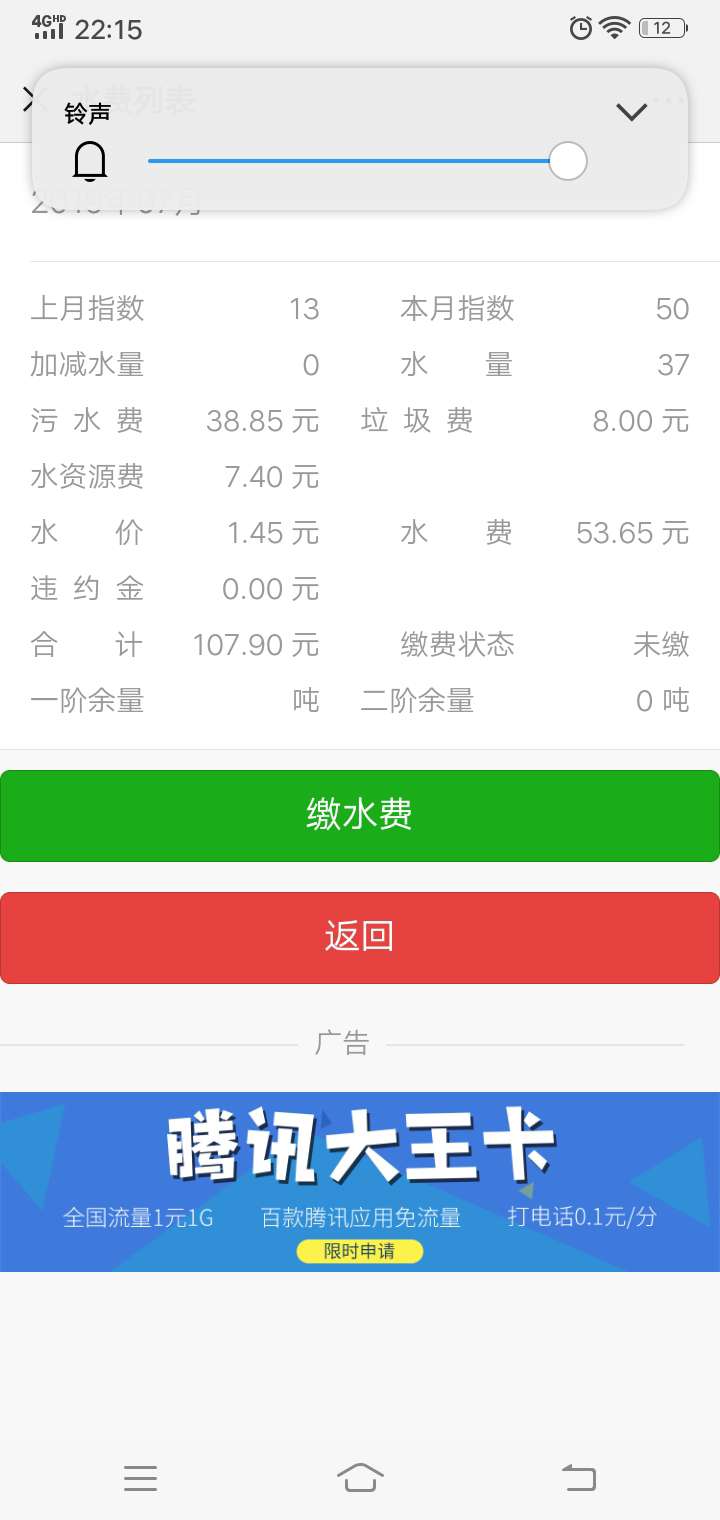Open the recent apps menu

point(140,1477)
